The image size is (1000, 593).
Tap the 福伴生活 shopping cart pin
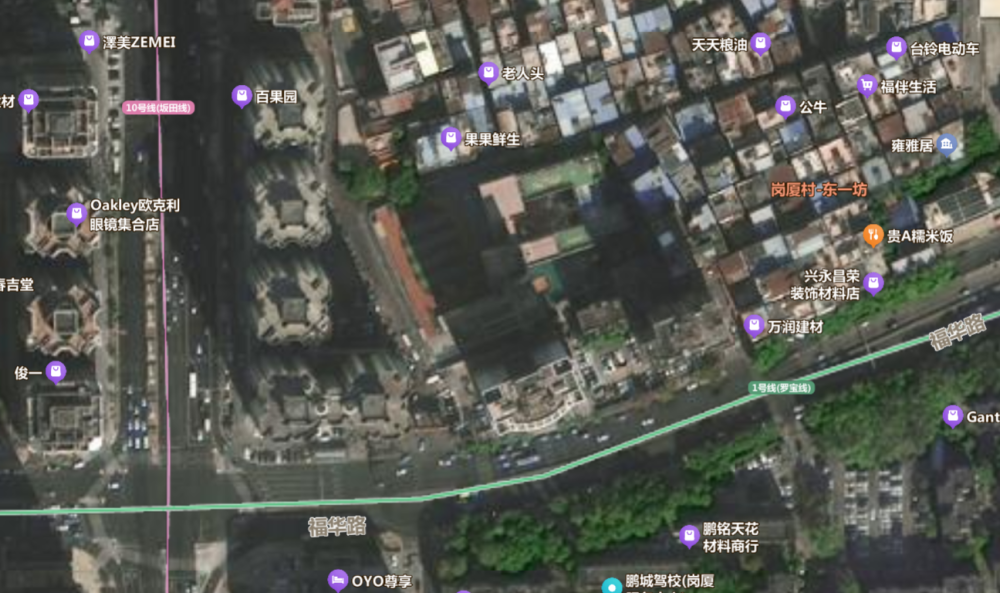(867, 85)
